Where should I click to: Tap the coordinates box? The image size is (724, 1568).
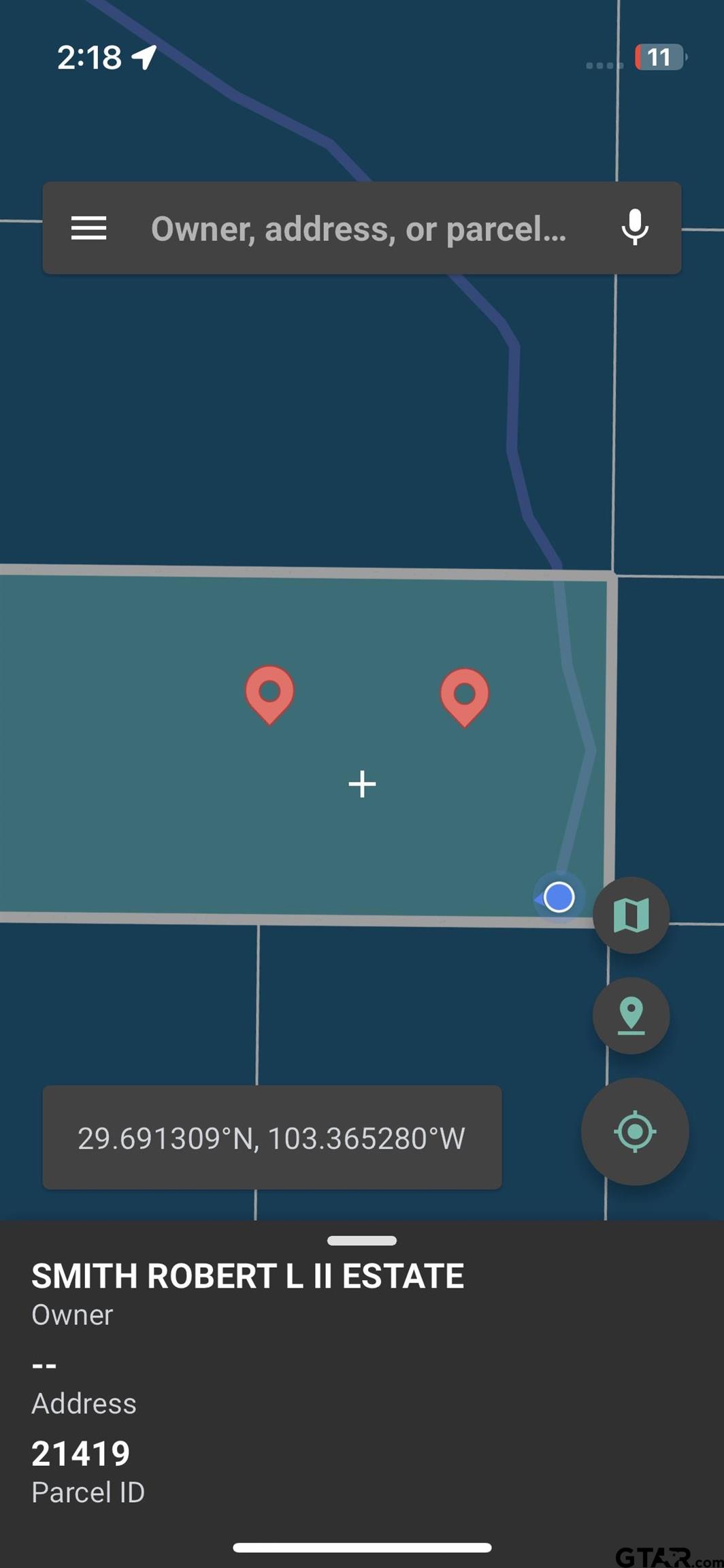(x=271, y=1138)
